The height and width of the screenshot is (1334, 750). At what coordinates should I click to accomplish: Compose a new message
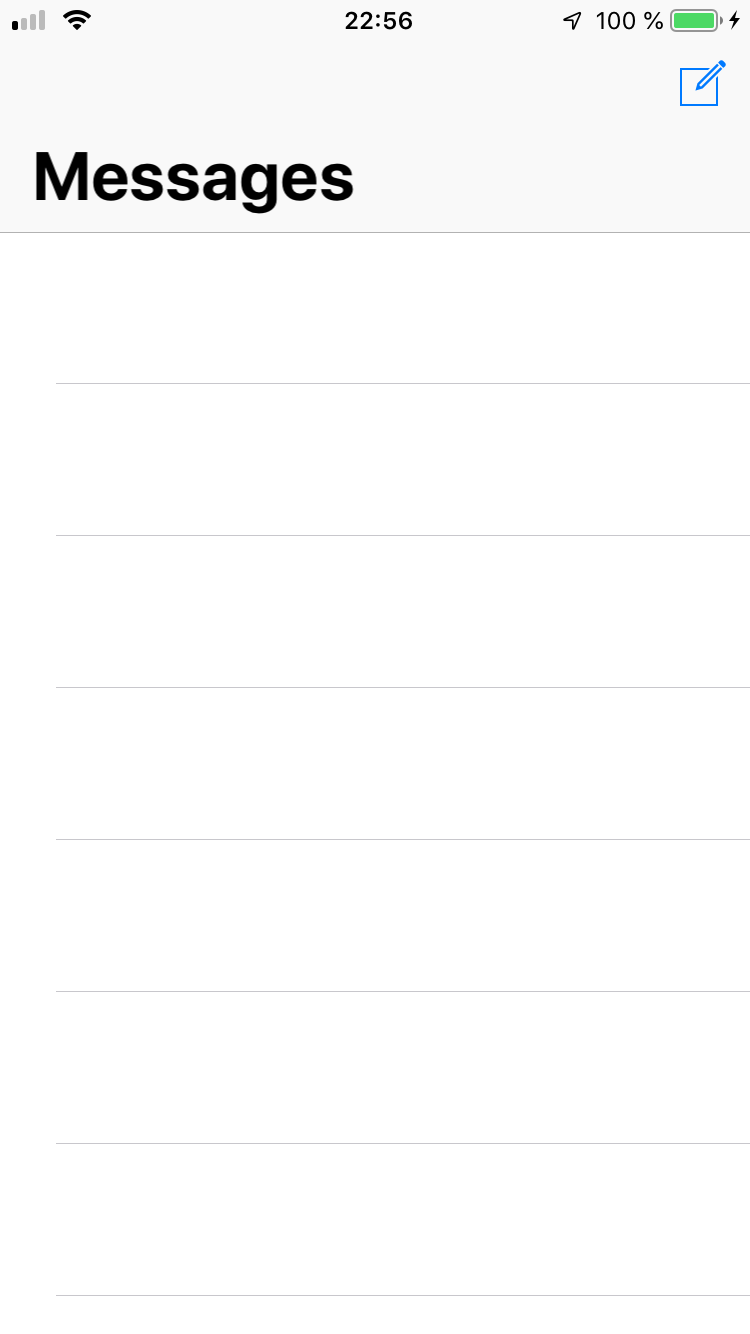tap(701, 84)
